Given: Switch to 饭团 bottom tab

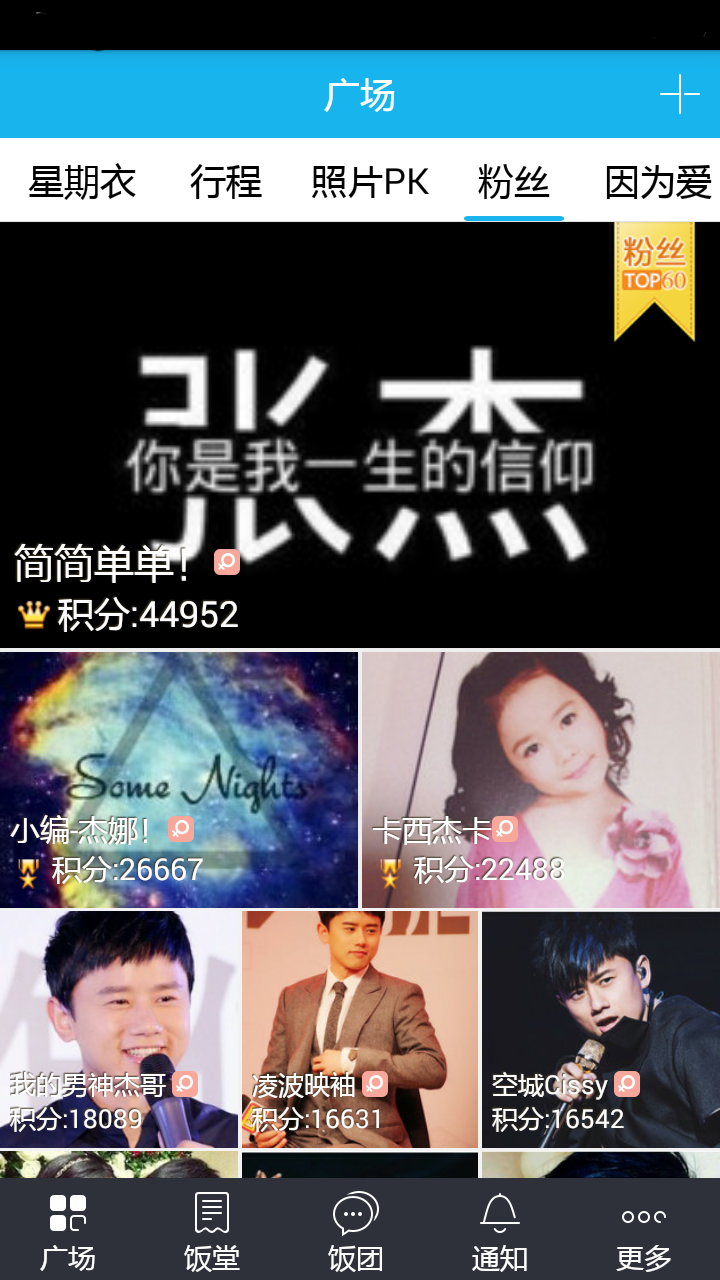Looking at the screenshot, I should point(356,1230).
